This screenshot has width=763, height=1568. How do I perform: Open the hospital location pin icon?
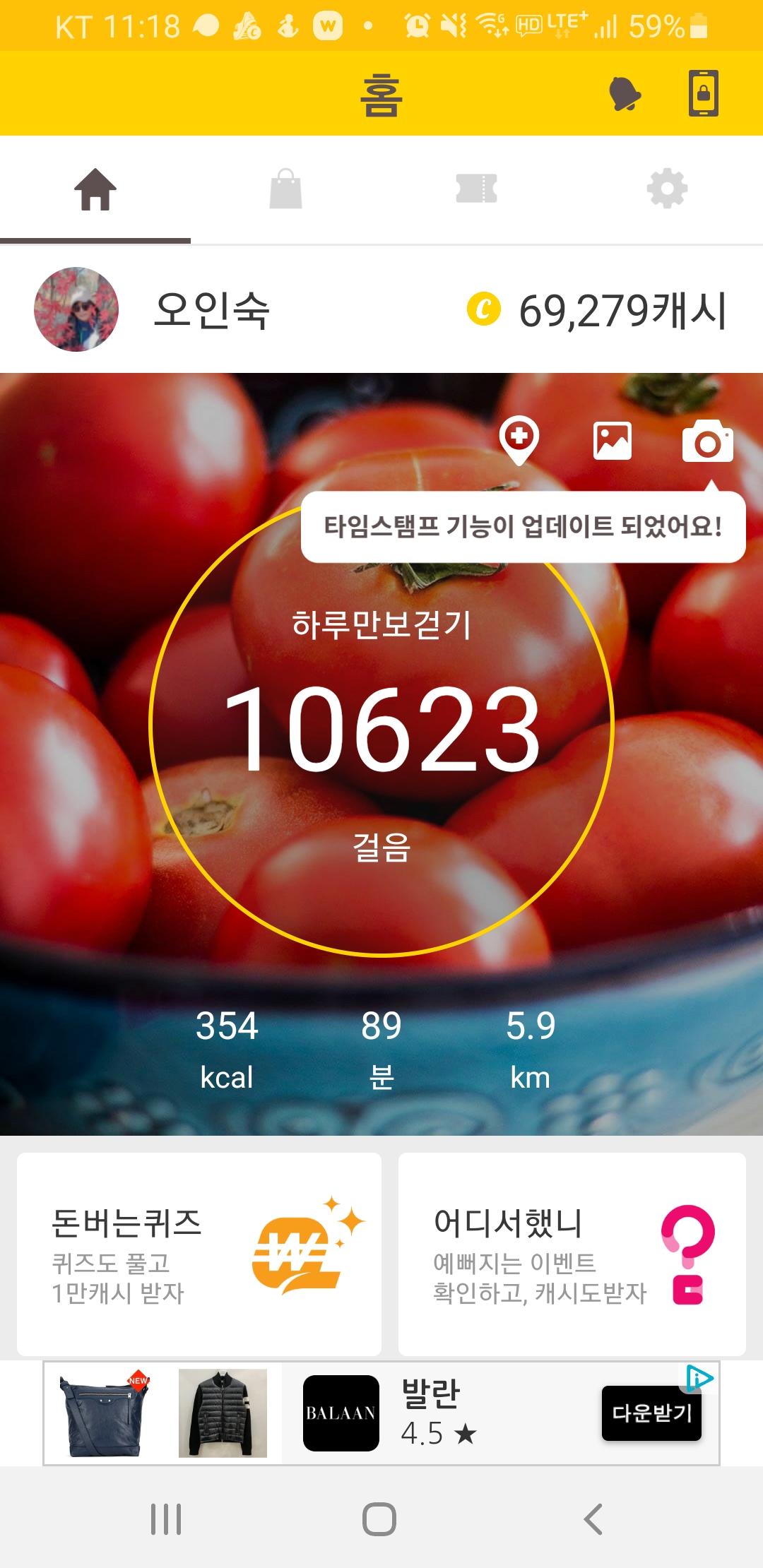coord(519,441)
